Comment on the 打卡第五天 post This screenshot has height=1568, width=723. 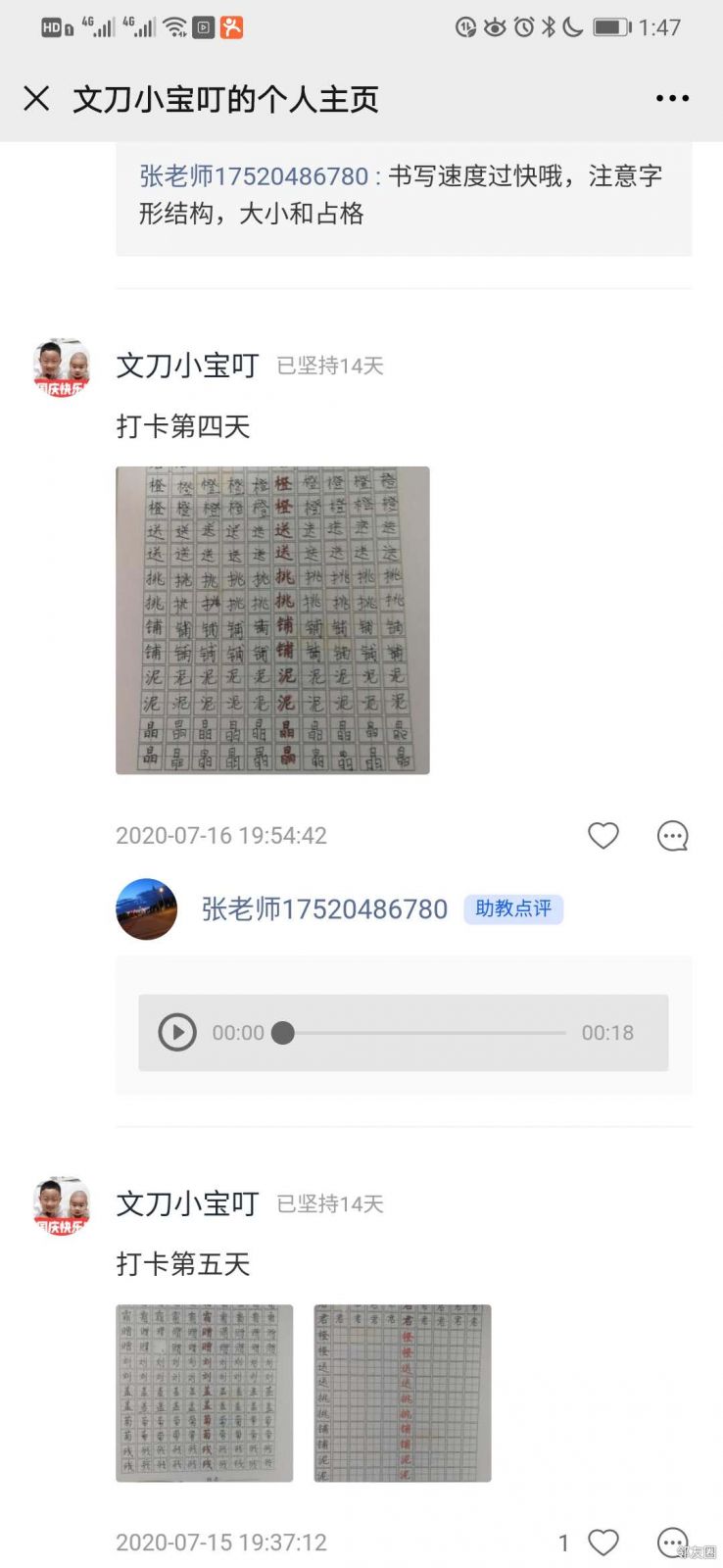pyautogui.click(x=672, y=1543)
